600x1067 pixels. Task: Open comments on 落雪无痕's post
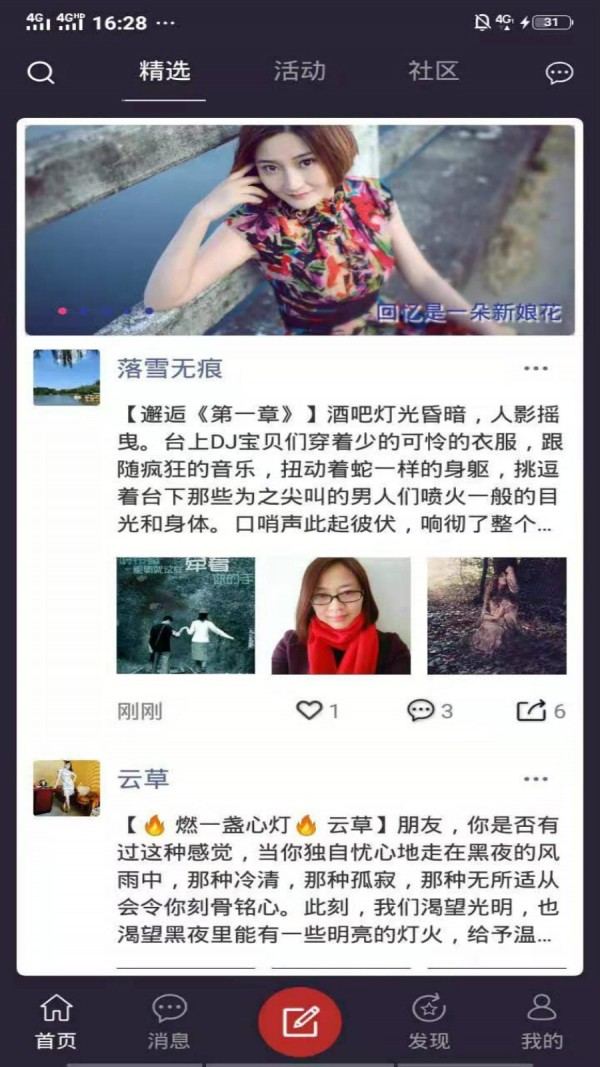(421, 710)
